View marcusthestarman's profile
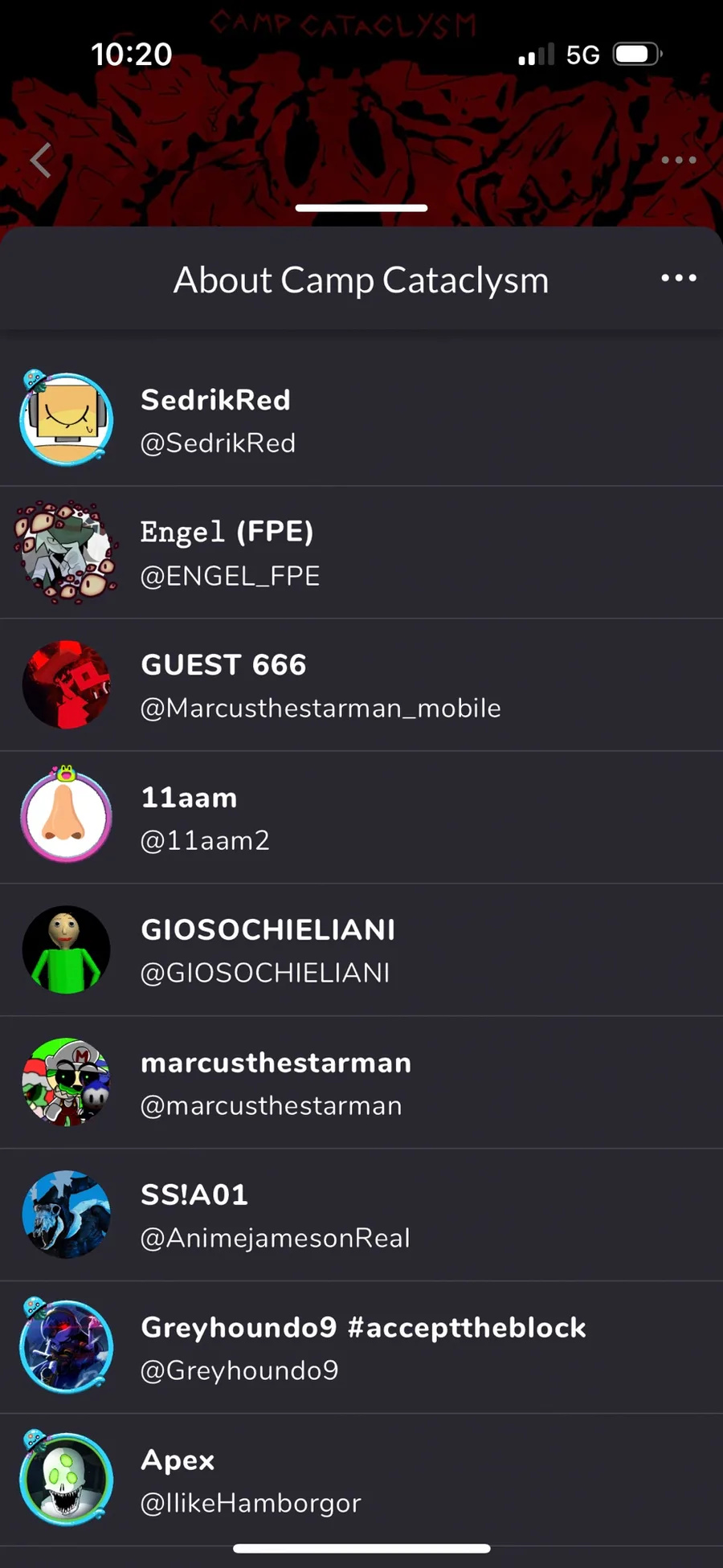The height and width of the screenshot is (1568, 723). click(361, 1083)
